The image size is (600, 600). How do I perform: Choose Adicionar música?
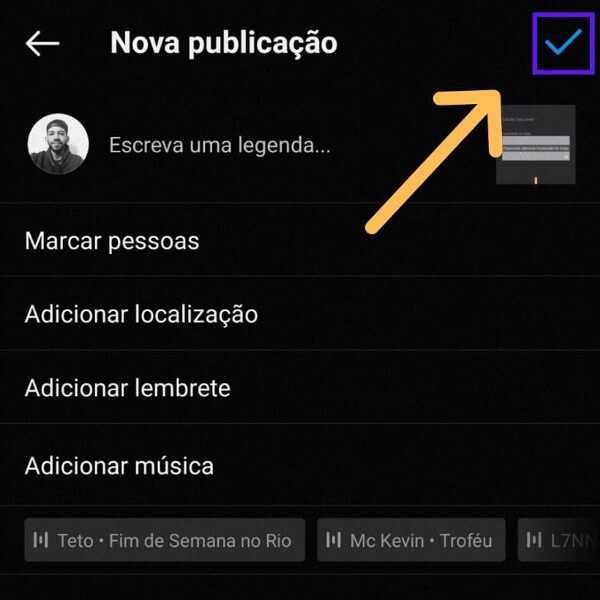(x=119, y=465)
